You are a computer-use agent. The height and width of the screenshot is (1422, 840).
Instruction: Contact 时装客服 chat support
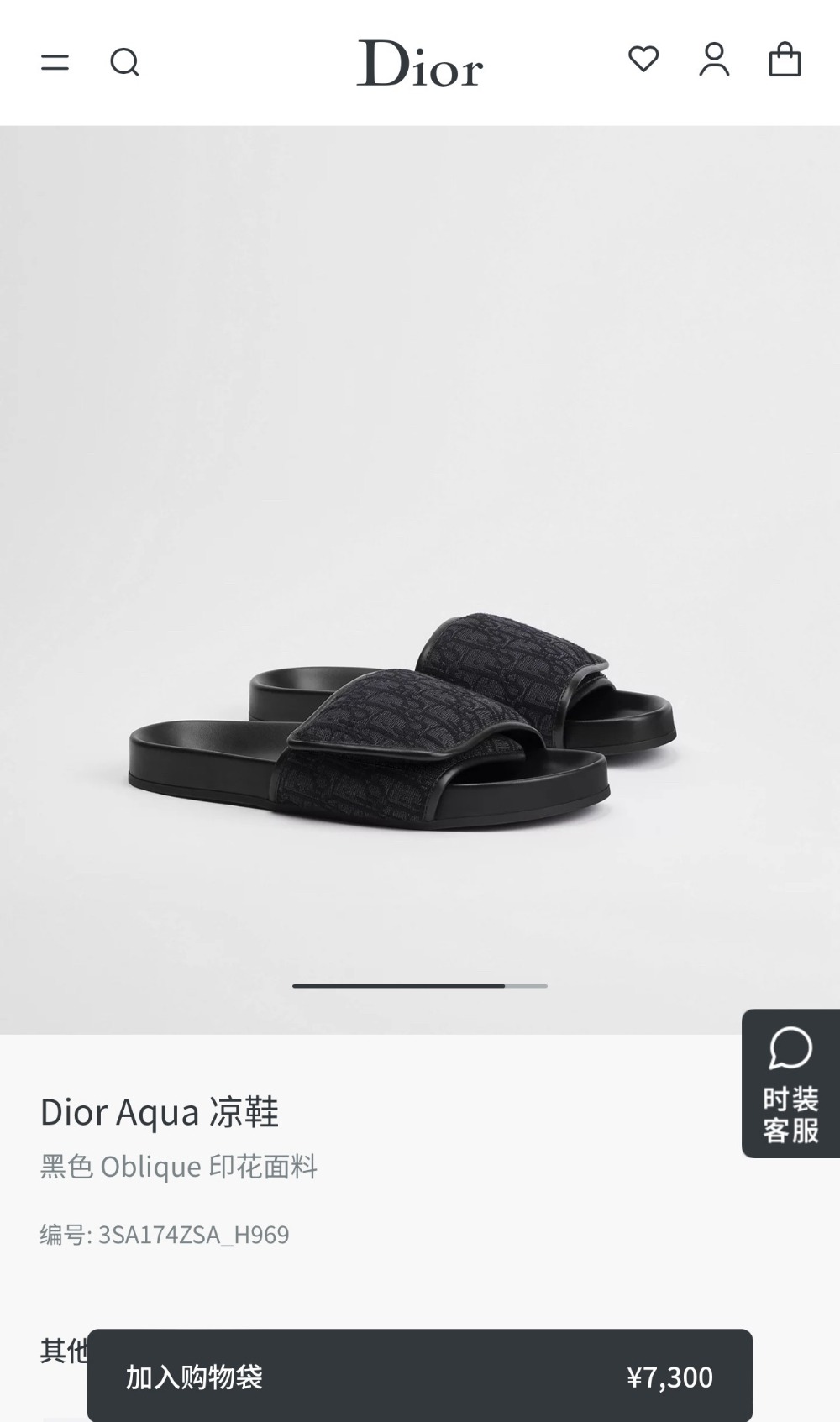pos(790,1084)
